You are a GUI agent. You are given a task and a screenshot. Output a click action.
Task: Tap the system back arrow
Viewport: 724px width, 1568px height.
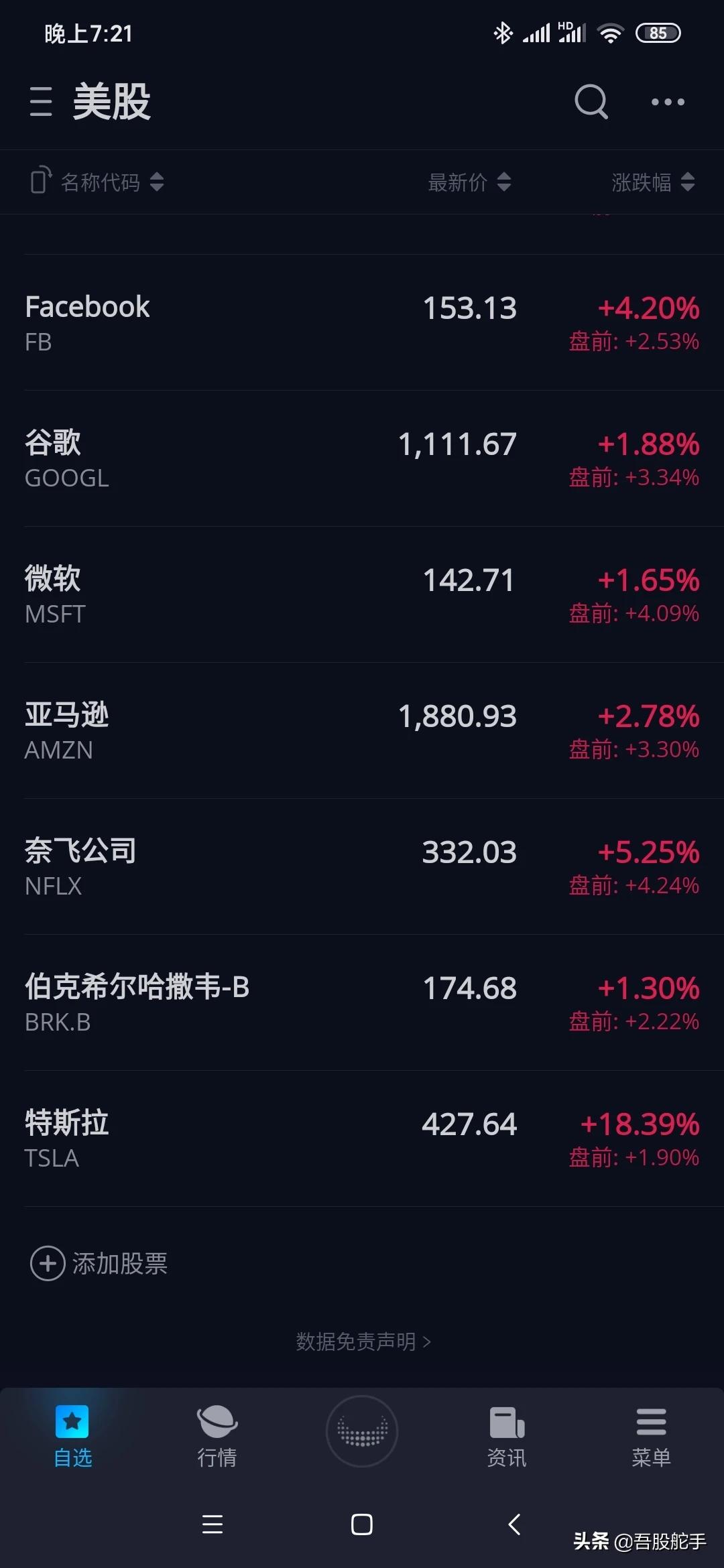point(514,1524)
